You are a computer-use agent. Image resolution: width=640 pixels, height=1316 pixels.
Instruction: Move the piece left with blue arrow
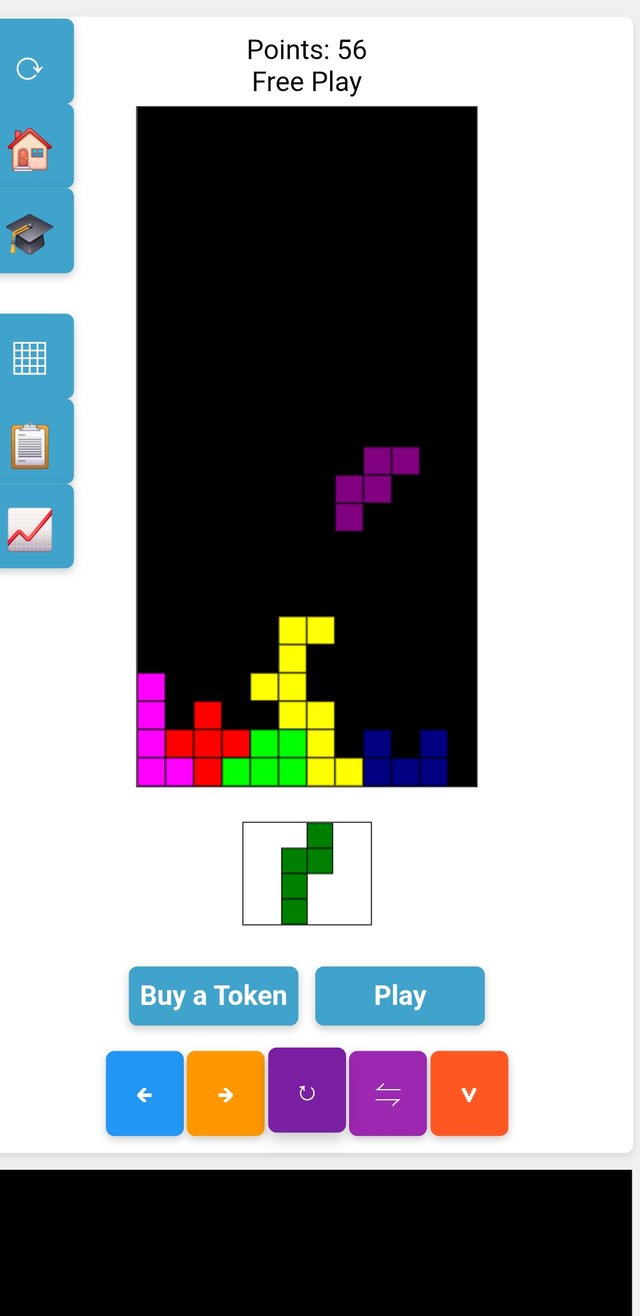[145, 1094]
